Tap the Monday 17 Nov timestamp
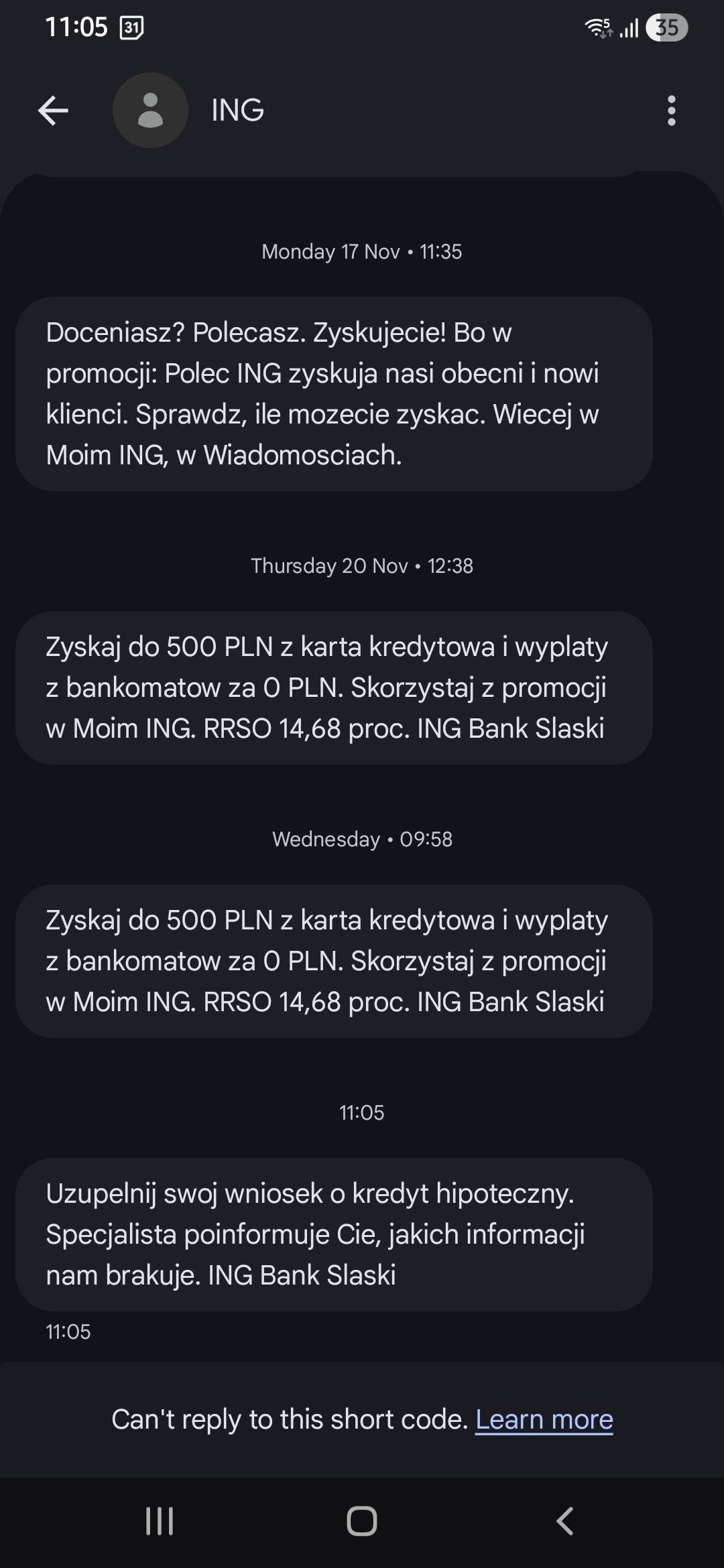724x1568 pixels. click(x=362, y=252)
